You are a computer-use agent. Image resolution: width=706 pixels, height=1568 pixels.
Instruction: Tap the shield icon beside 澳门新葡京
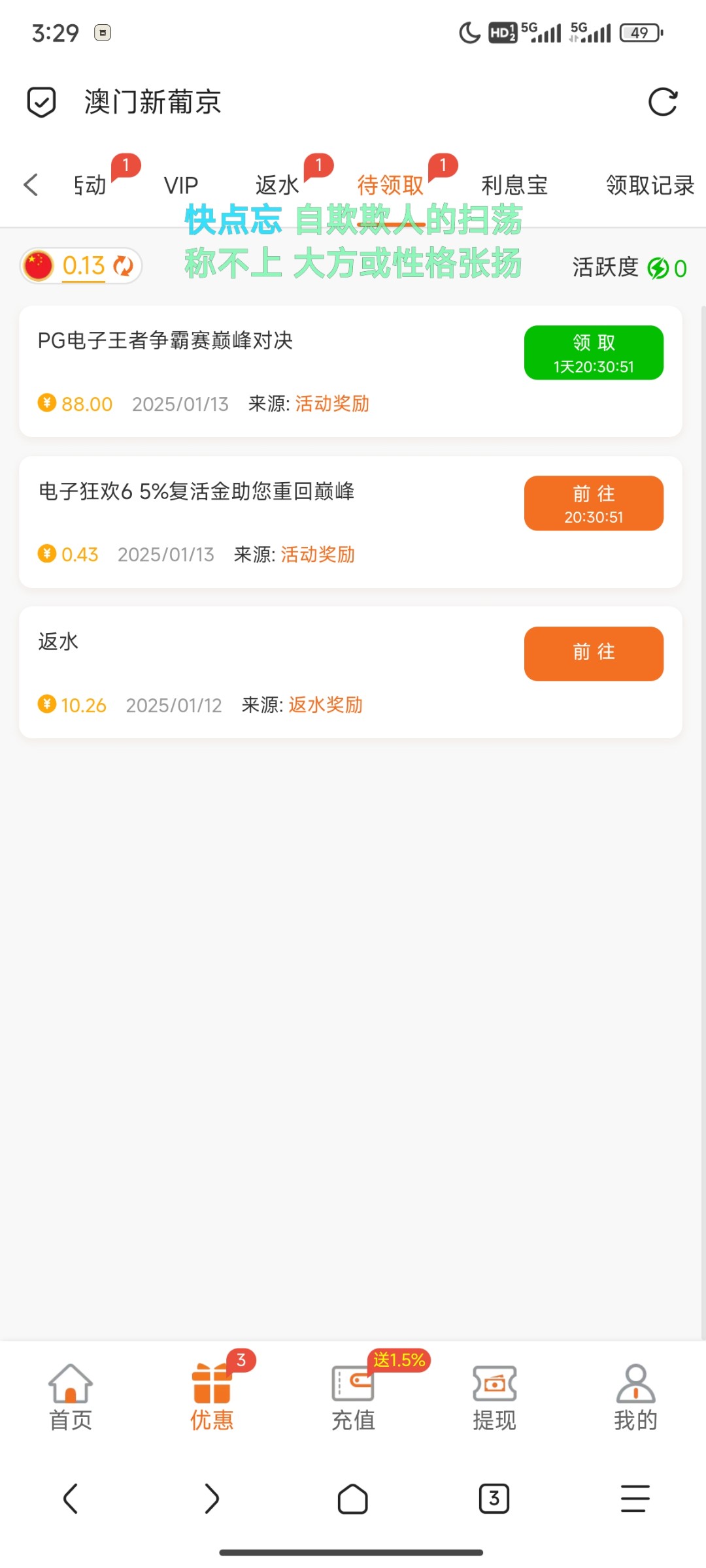point(41,103)
